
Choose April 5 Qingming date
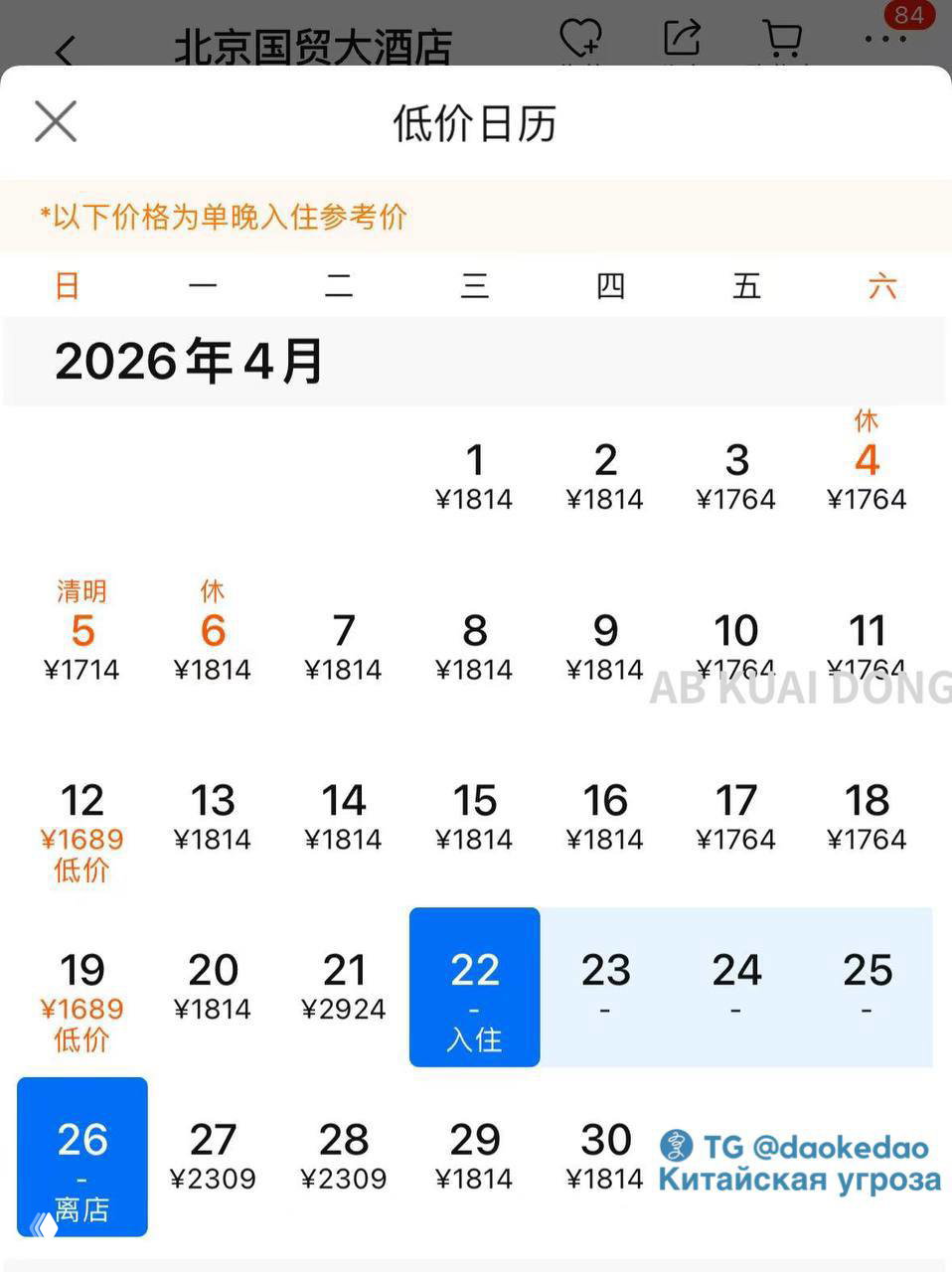(81, 636)
